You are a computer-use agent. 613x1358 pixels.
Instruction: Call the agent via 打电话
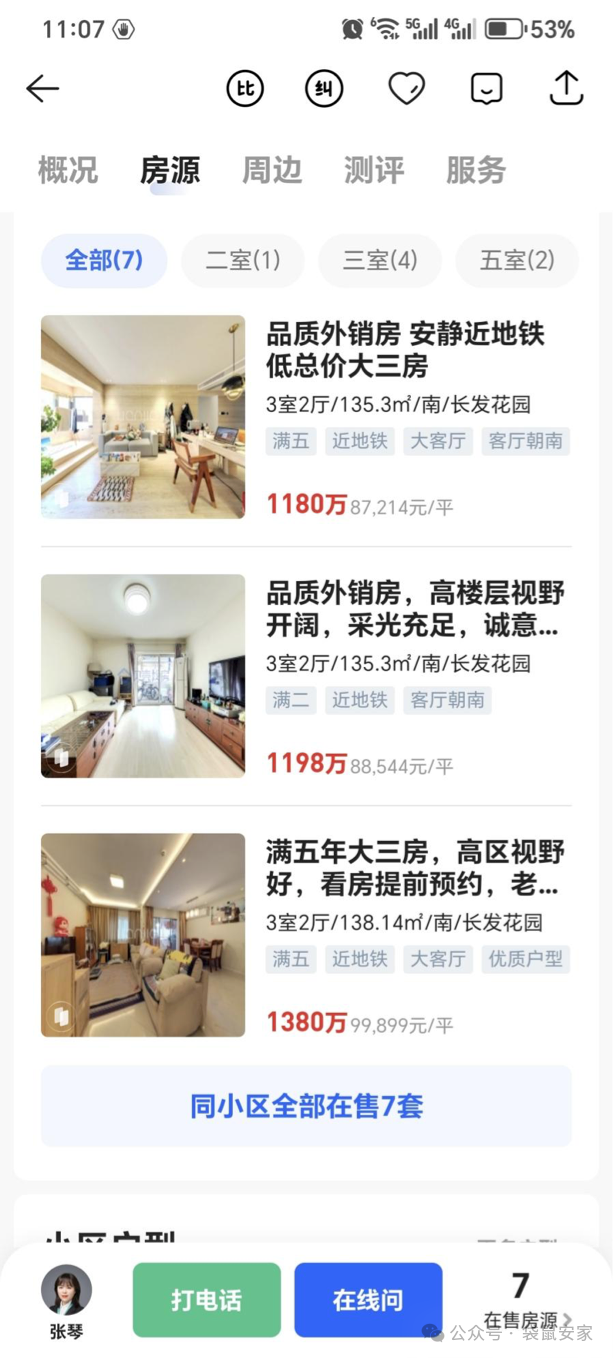[206, 1300]
